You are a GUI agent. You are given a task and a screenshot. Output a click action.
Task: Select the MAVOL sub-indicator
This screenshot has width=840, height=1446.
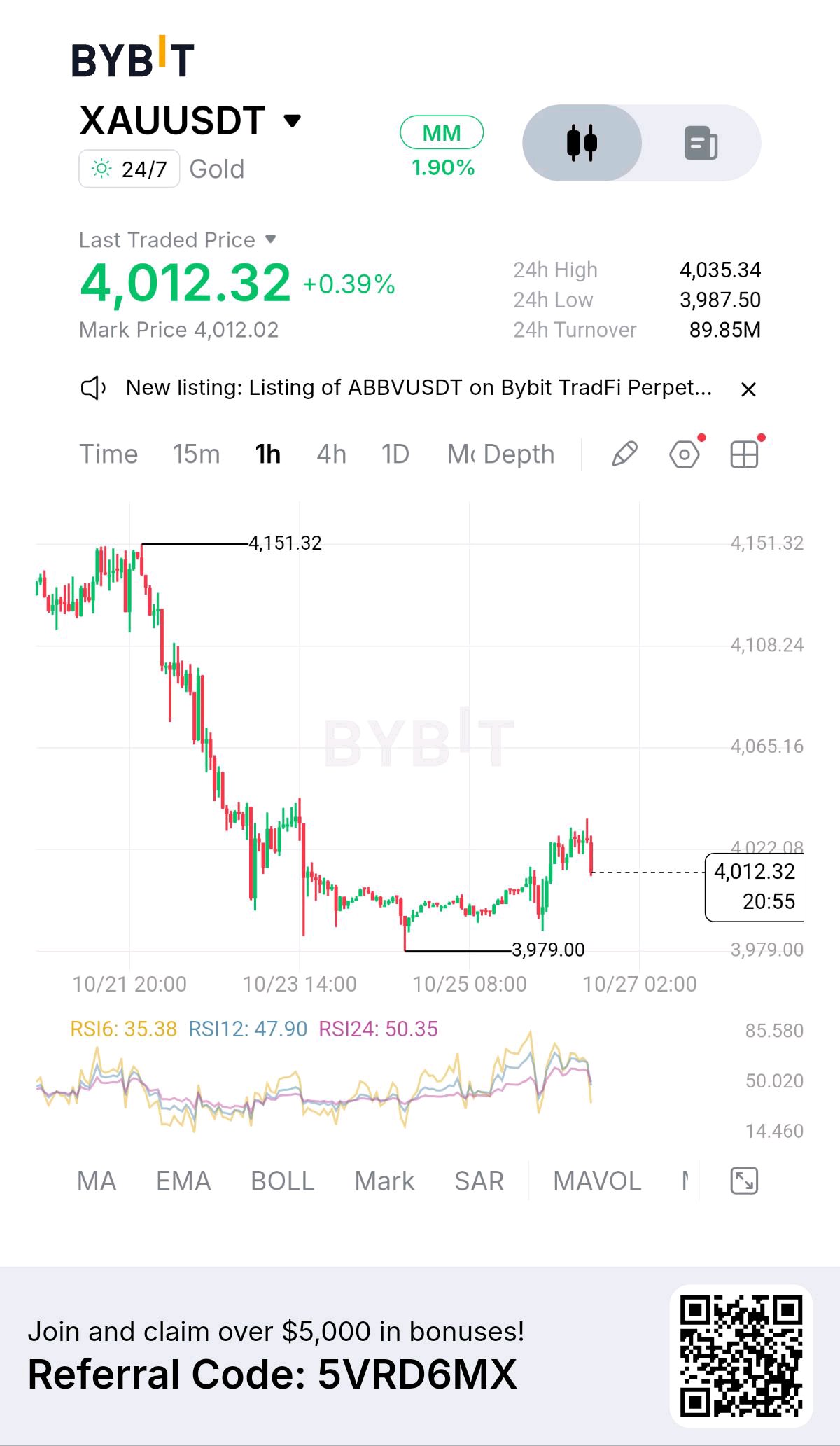pos(597,1181)
